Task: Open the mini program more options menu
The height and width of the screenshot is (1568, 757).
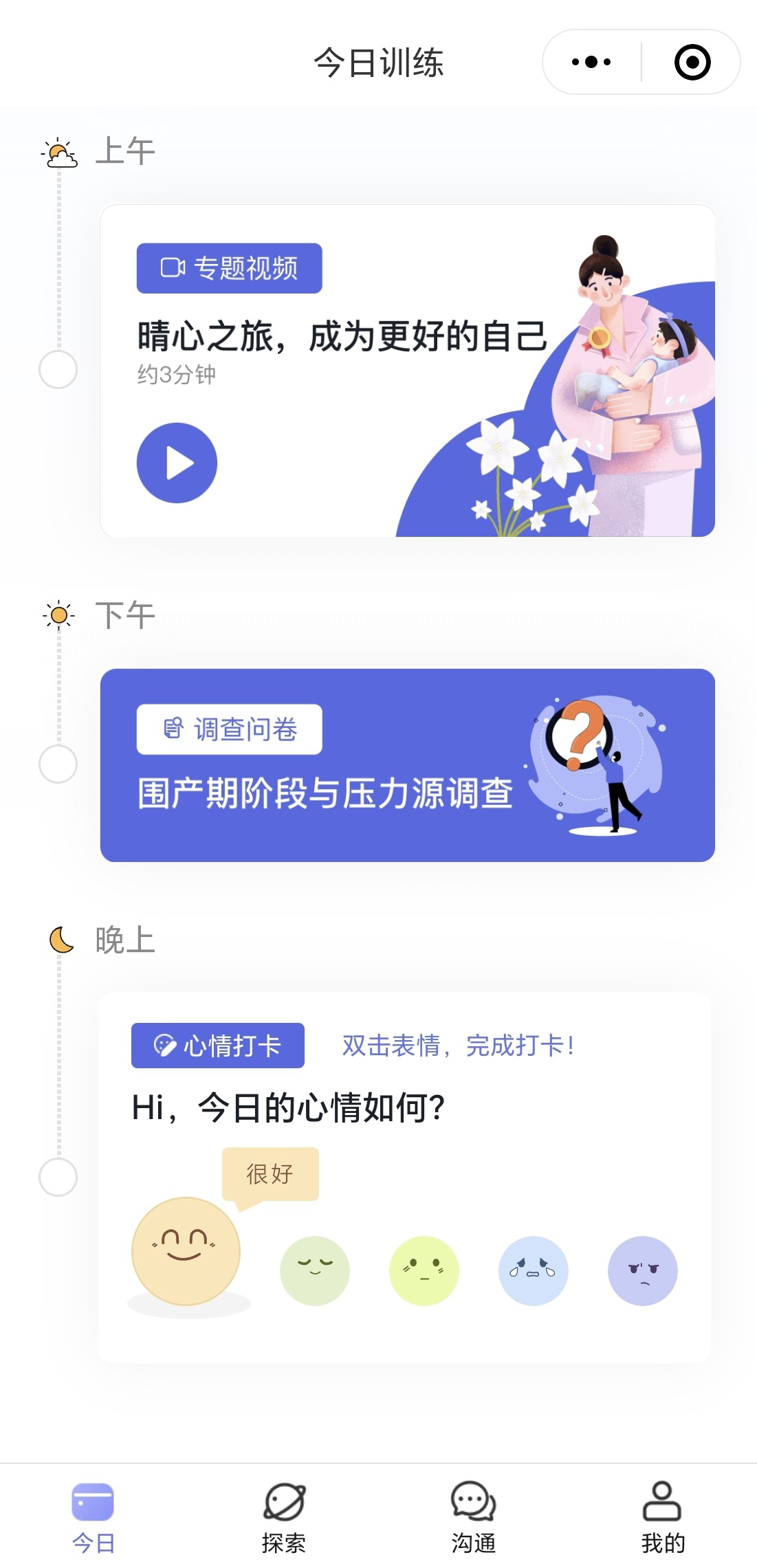Action: click(x=591, y=63)
